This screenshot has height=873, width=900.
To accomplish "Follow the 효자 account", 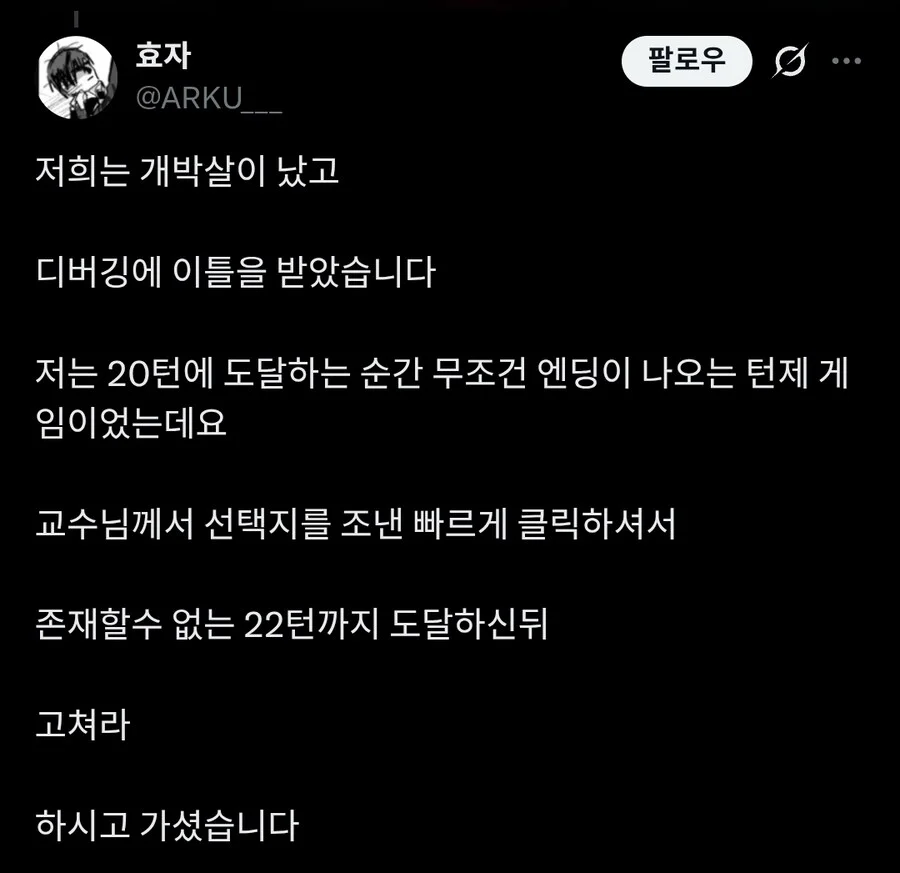I will pyautogui.click(x=686, y=61).
